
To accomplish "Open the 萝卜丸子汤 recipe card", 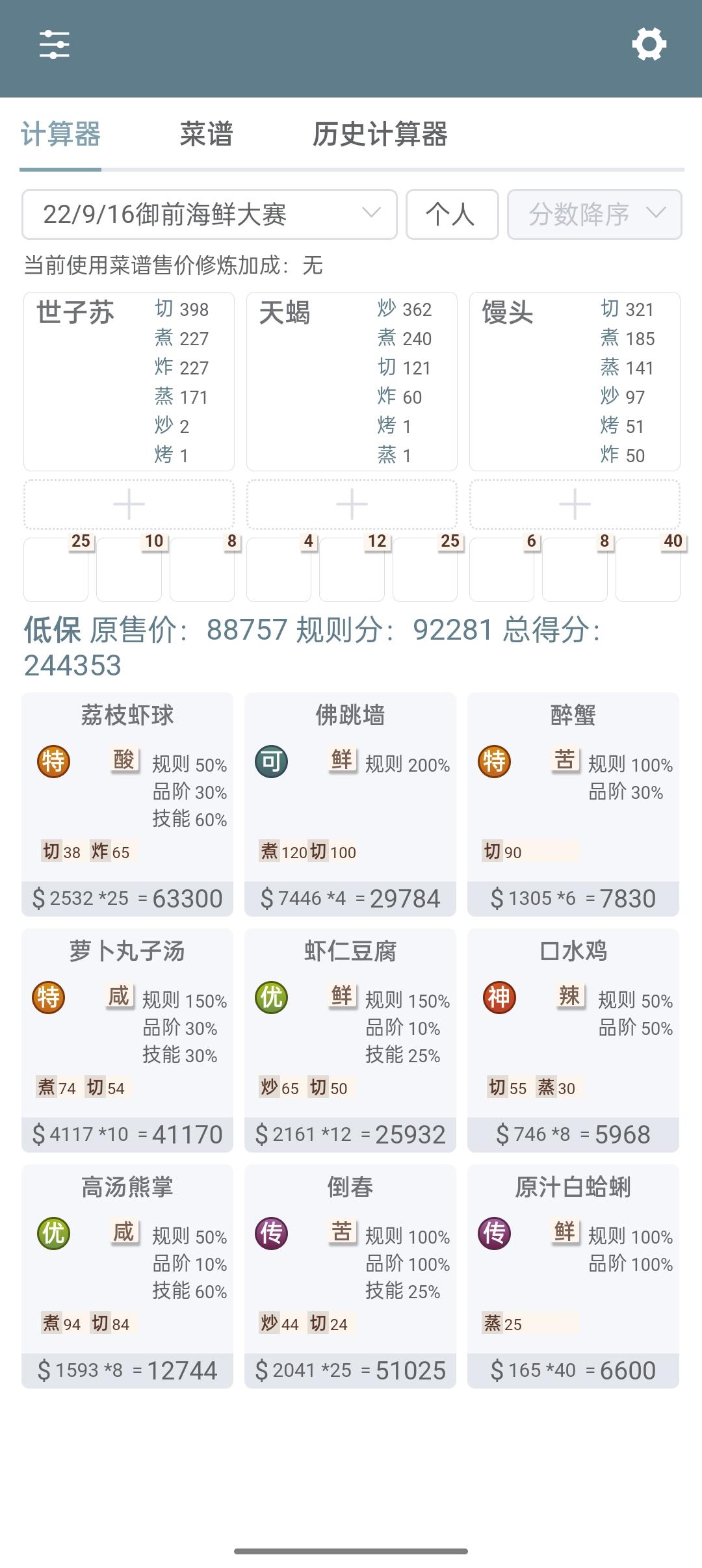I will 127,1040.
